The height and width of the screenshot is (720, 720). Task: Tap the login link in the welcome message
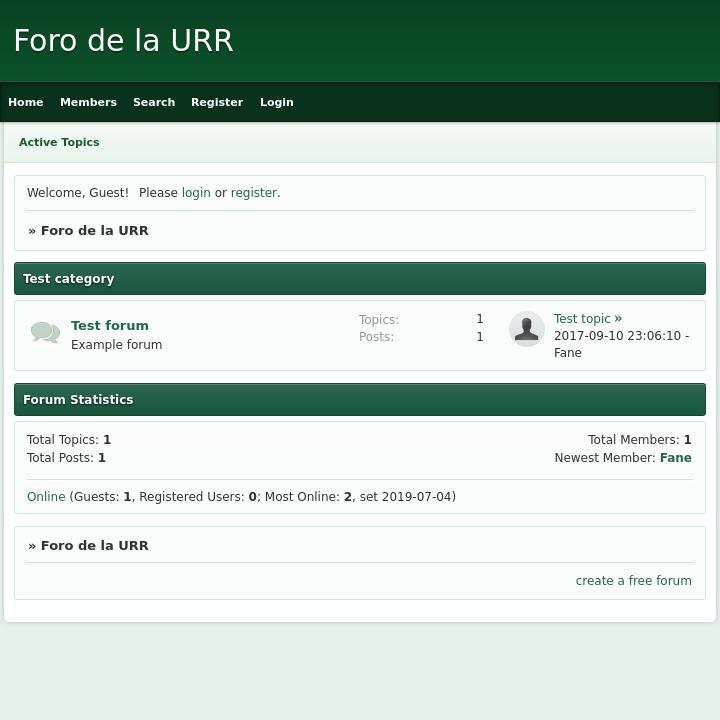pyautogui.click(x=196, y=193)
